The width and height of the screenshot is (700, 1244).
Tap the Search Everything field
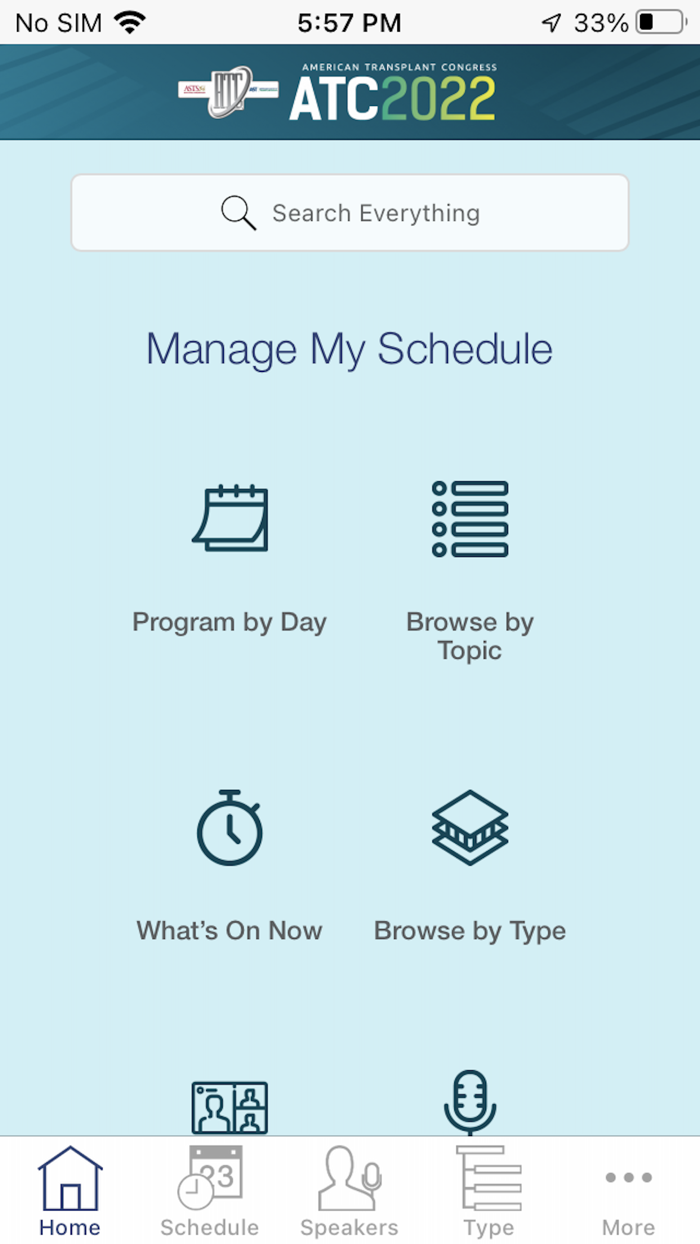[349, 212]
